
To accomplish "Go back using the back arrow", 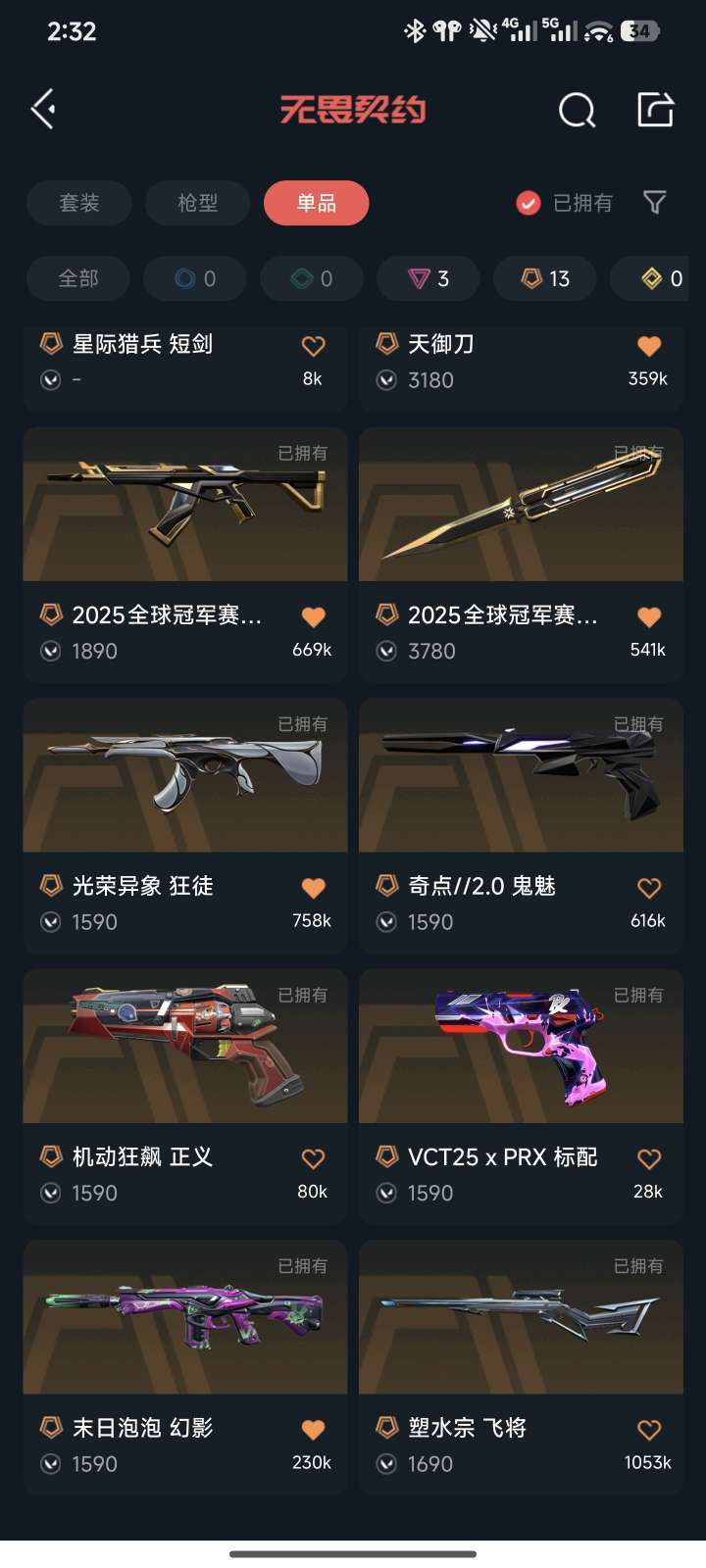I will coord(43,110).
